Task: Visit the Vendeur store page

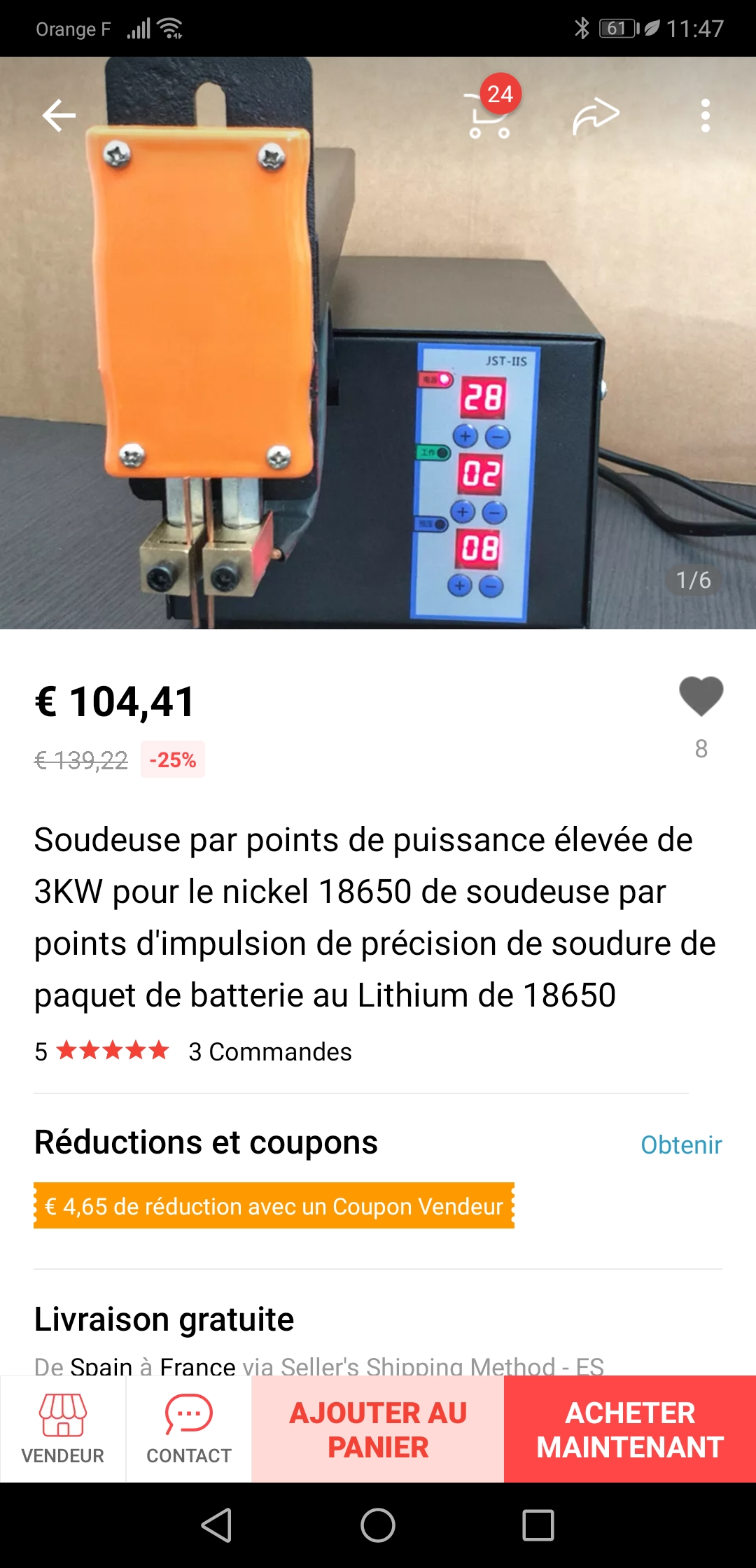Action: [63, 1428]
